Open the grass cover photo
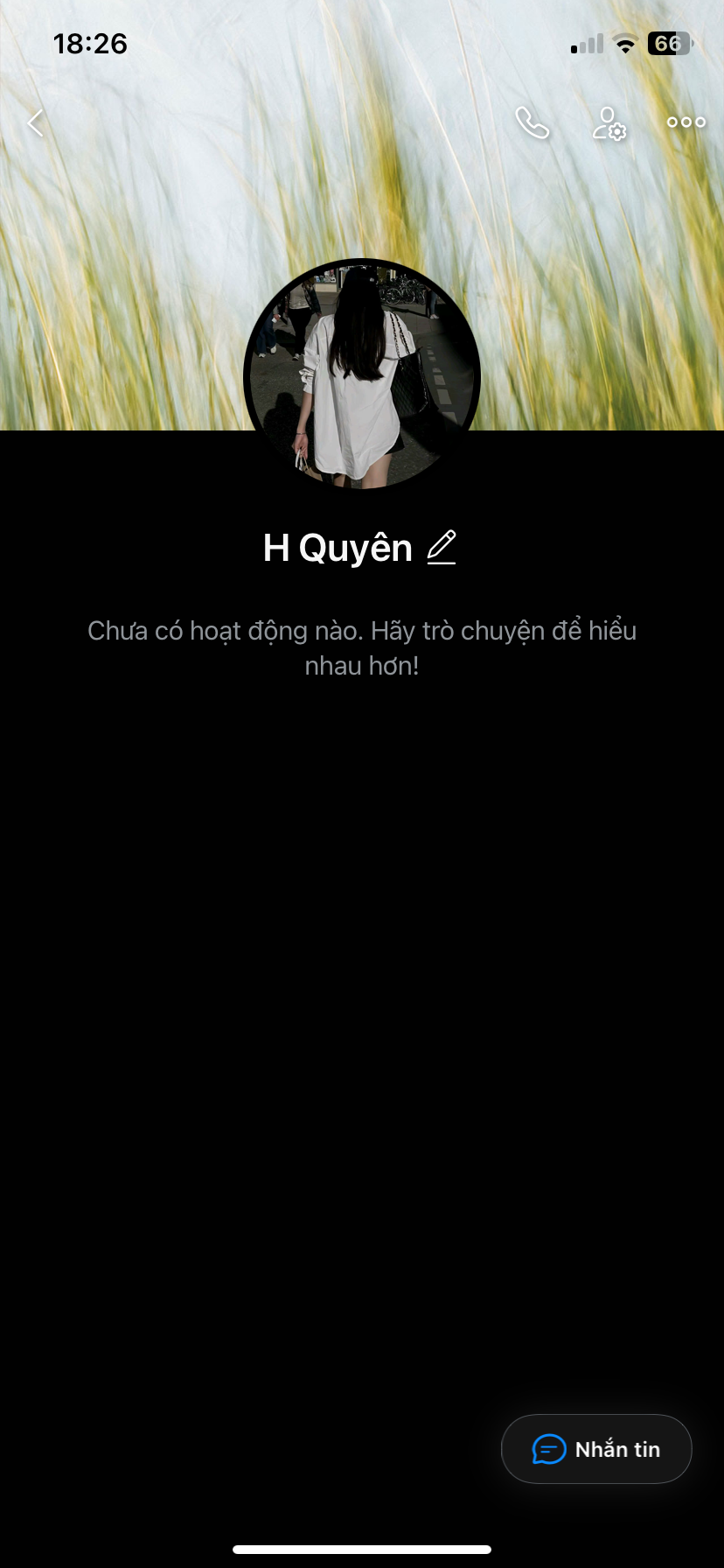The height and width of the screenshot is (1568, 724). point(131,262)
